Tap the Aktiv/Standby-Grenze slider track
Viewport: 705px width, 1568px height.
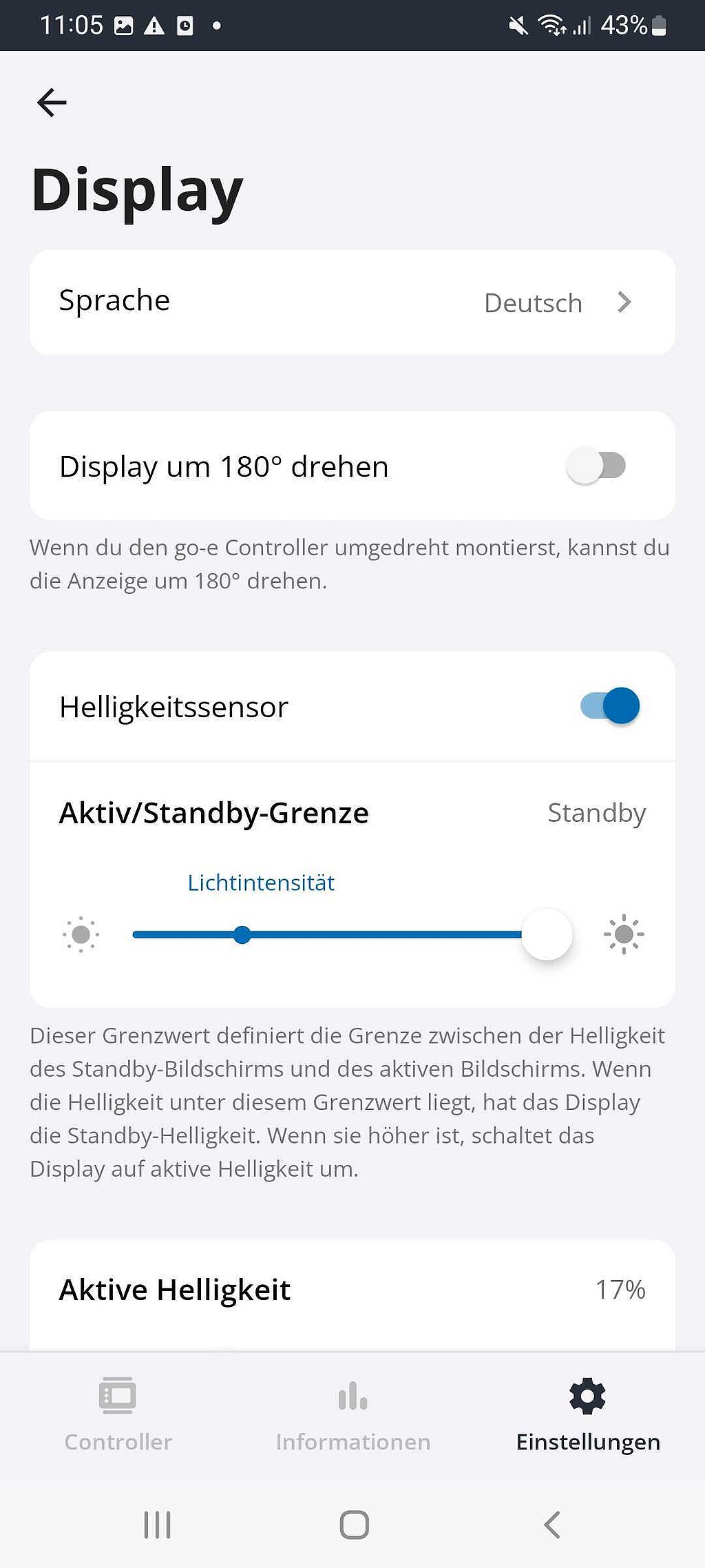tap(352, 935)
